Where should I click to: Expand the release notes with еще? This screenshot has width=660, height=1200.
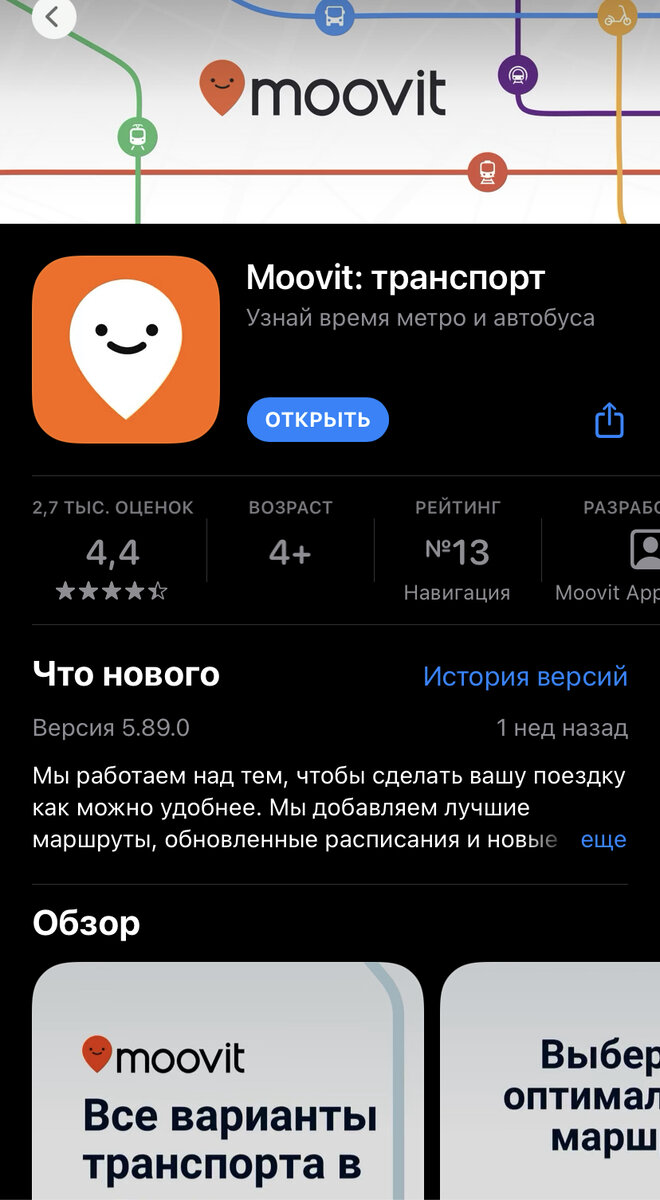point(603,839)
